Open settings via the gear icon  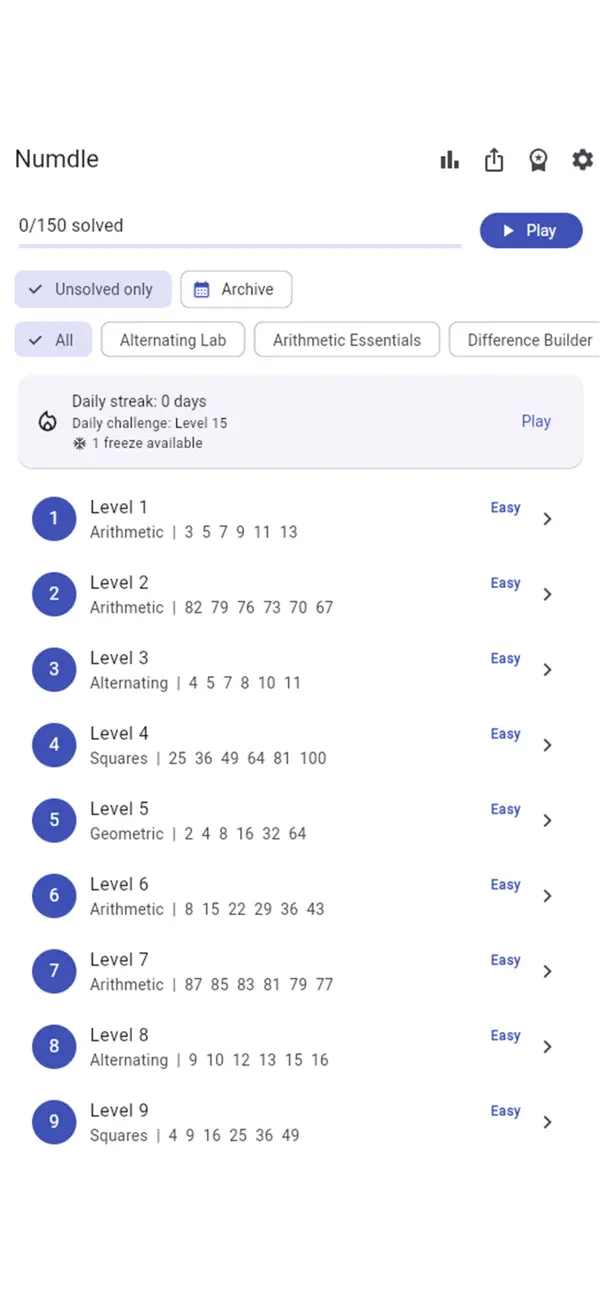[x=582, y=160]
